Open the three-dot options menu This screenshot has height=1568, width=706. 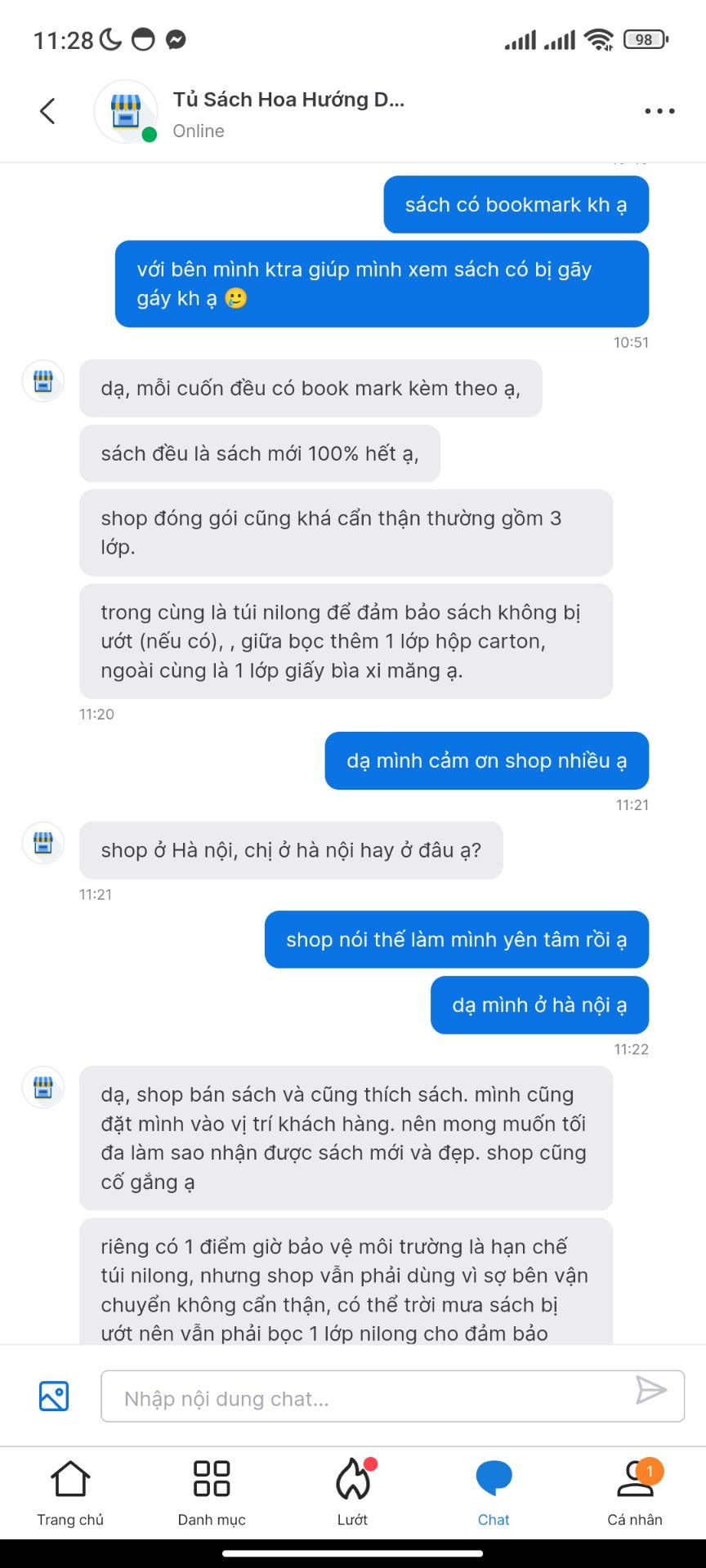[659, 110]
